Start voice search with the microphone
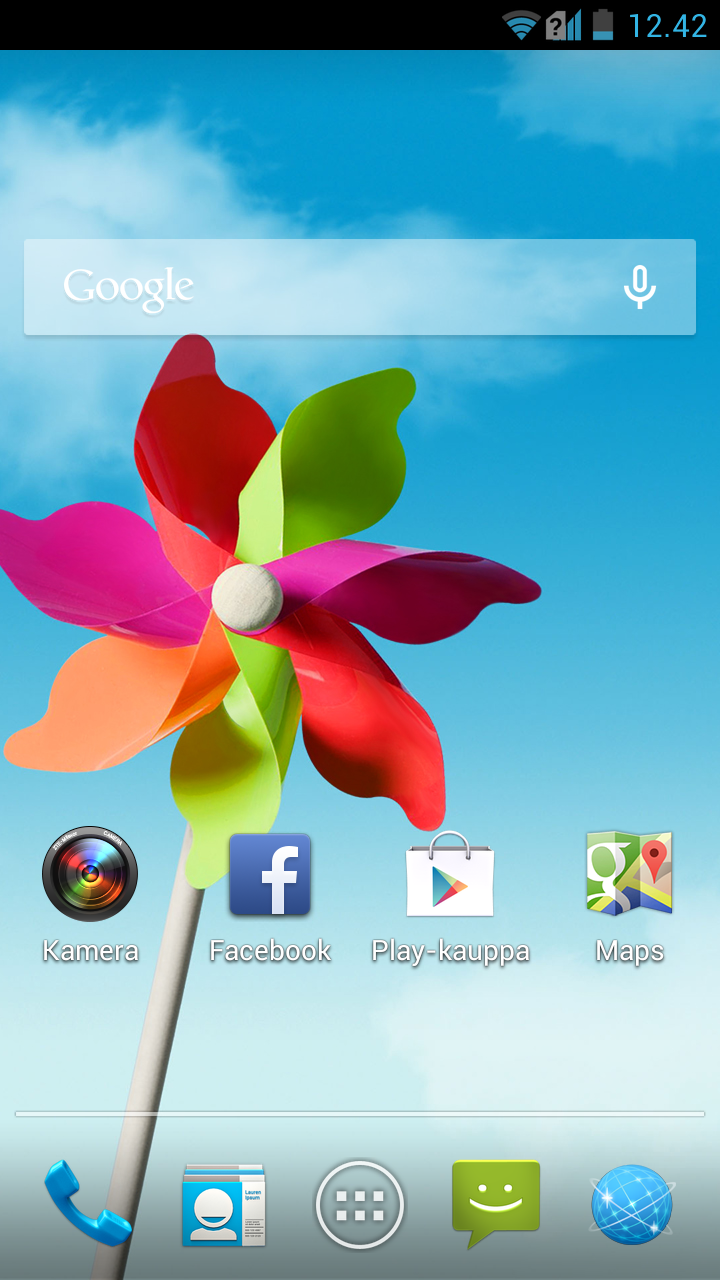The height and width of the screenshot is (1280, 720). 640,287
